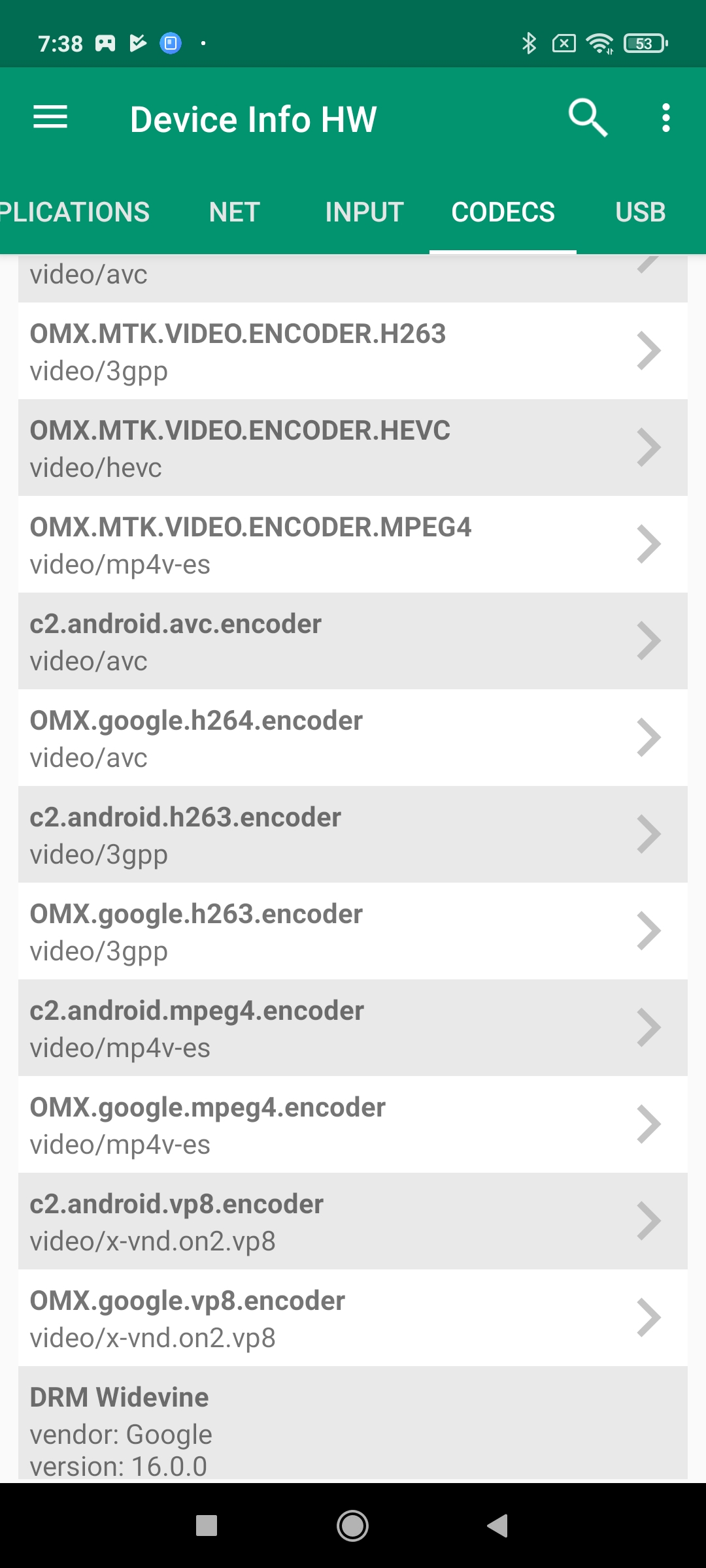The height and width of the screenshot is (1568, 706).
Task: Switch to the INPUT tab
Action: point(364,212)
